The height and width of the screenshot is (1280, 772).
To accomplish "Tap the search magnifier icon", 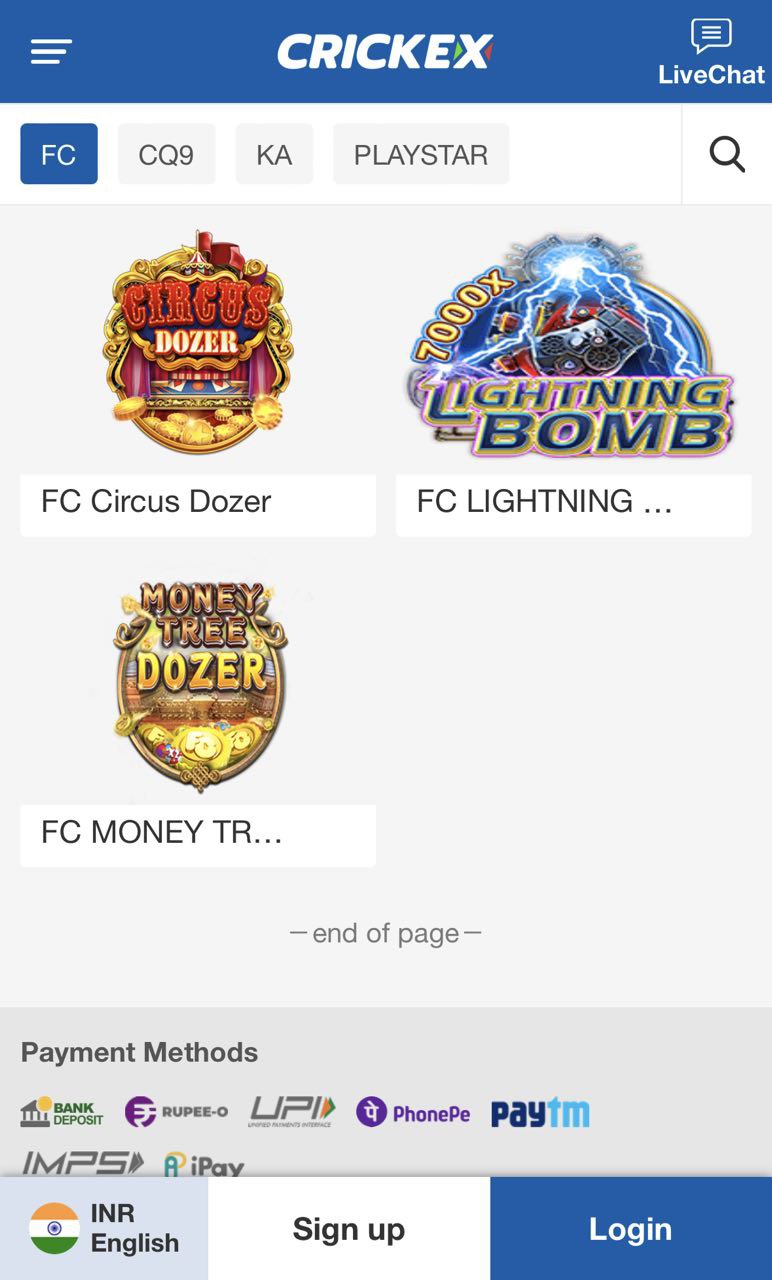I will coord(727,154).
